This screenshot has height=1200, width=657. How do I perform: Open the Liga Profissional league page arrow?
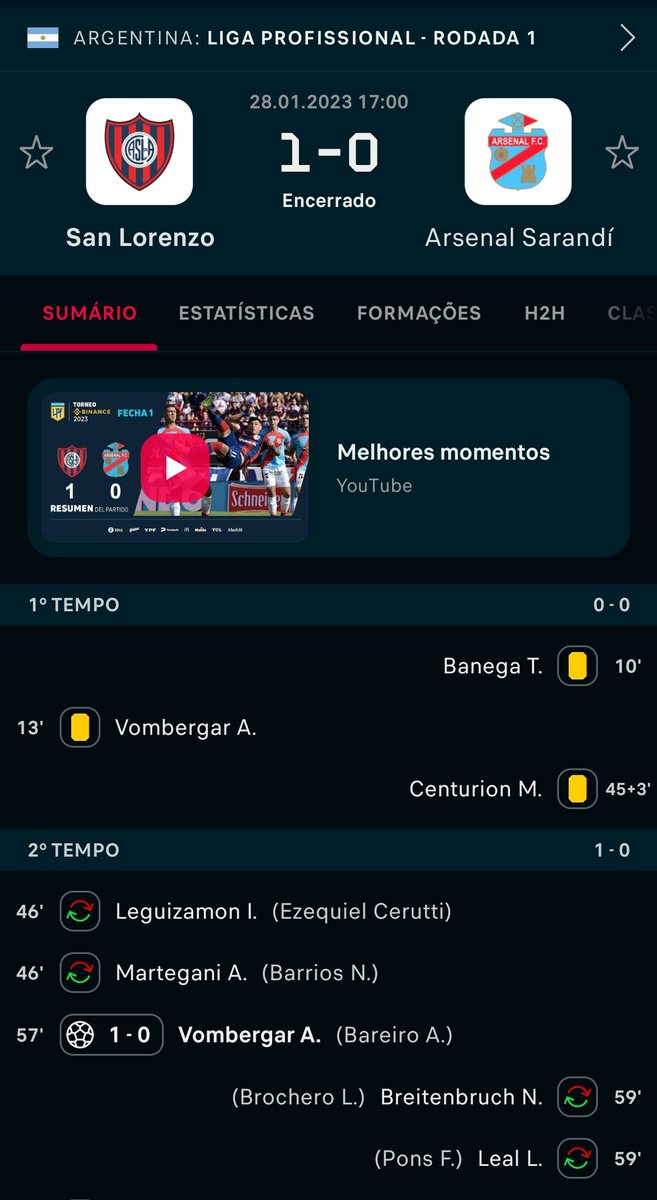pos(627,38)
